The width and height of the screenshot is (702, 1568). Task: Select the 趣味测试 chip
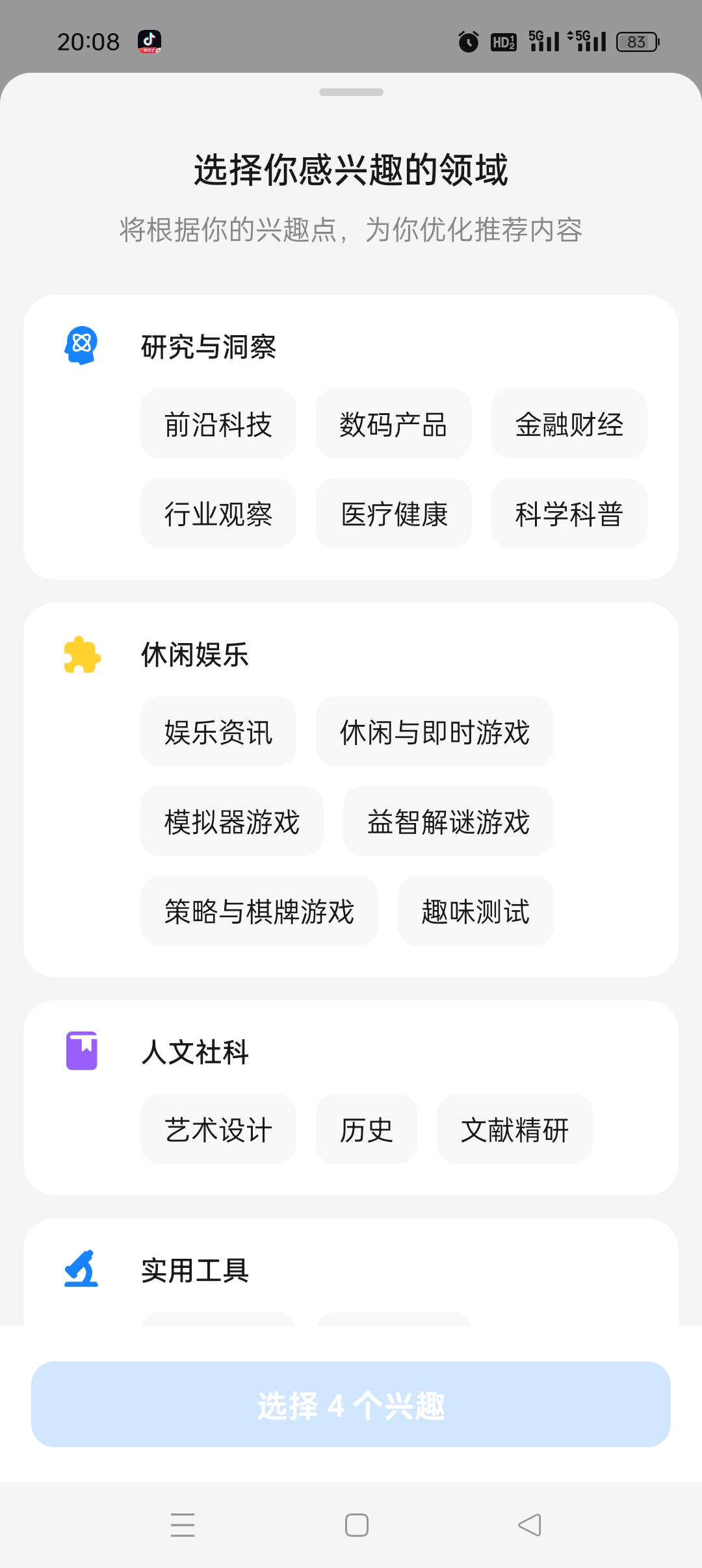[x=476, y=911]
